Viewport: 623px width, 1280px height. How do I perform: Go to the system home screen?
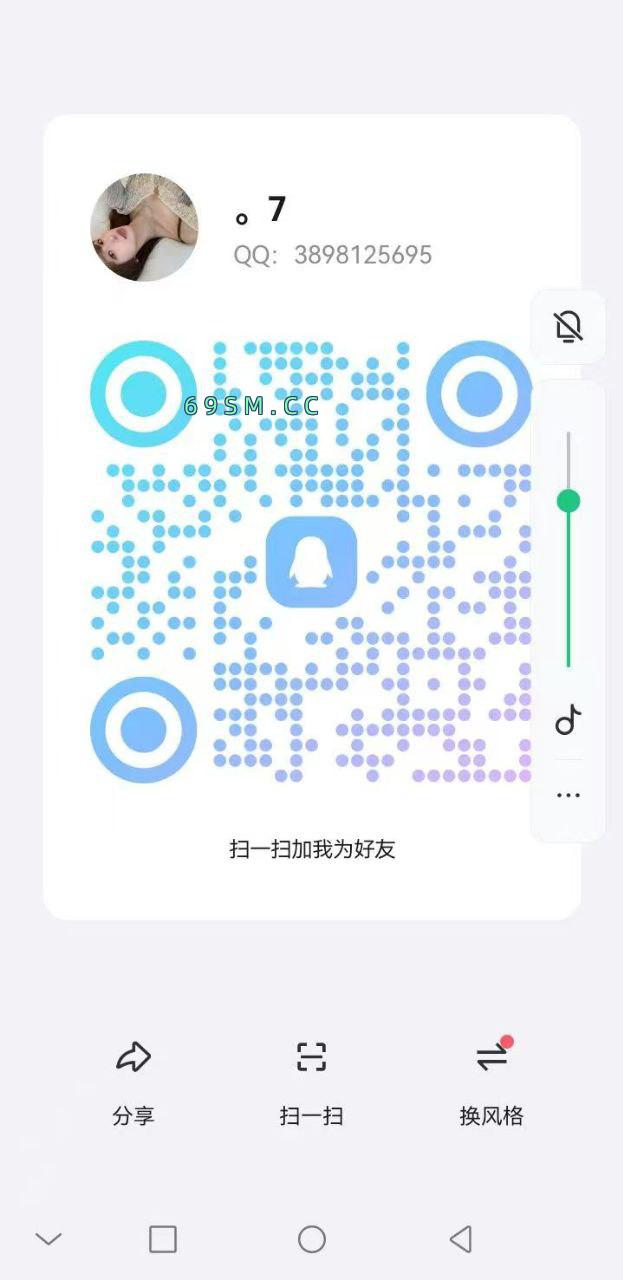[312, 1239]
